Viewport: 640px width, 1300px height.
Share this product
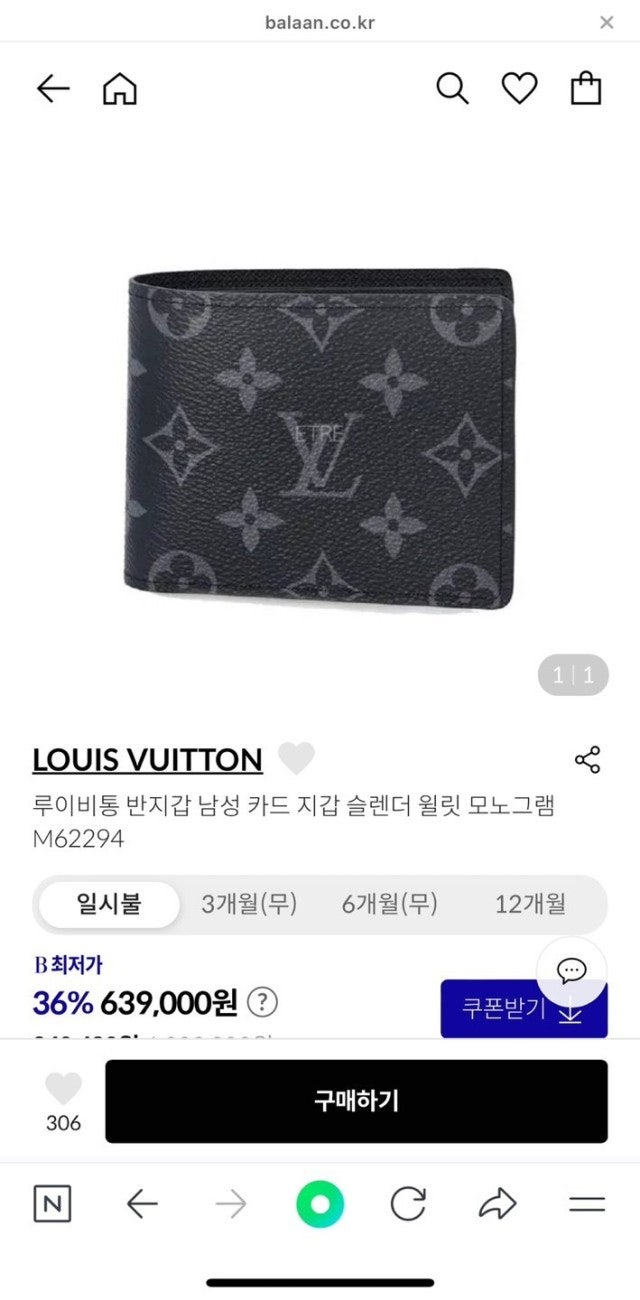point(587,760)
